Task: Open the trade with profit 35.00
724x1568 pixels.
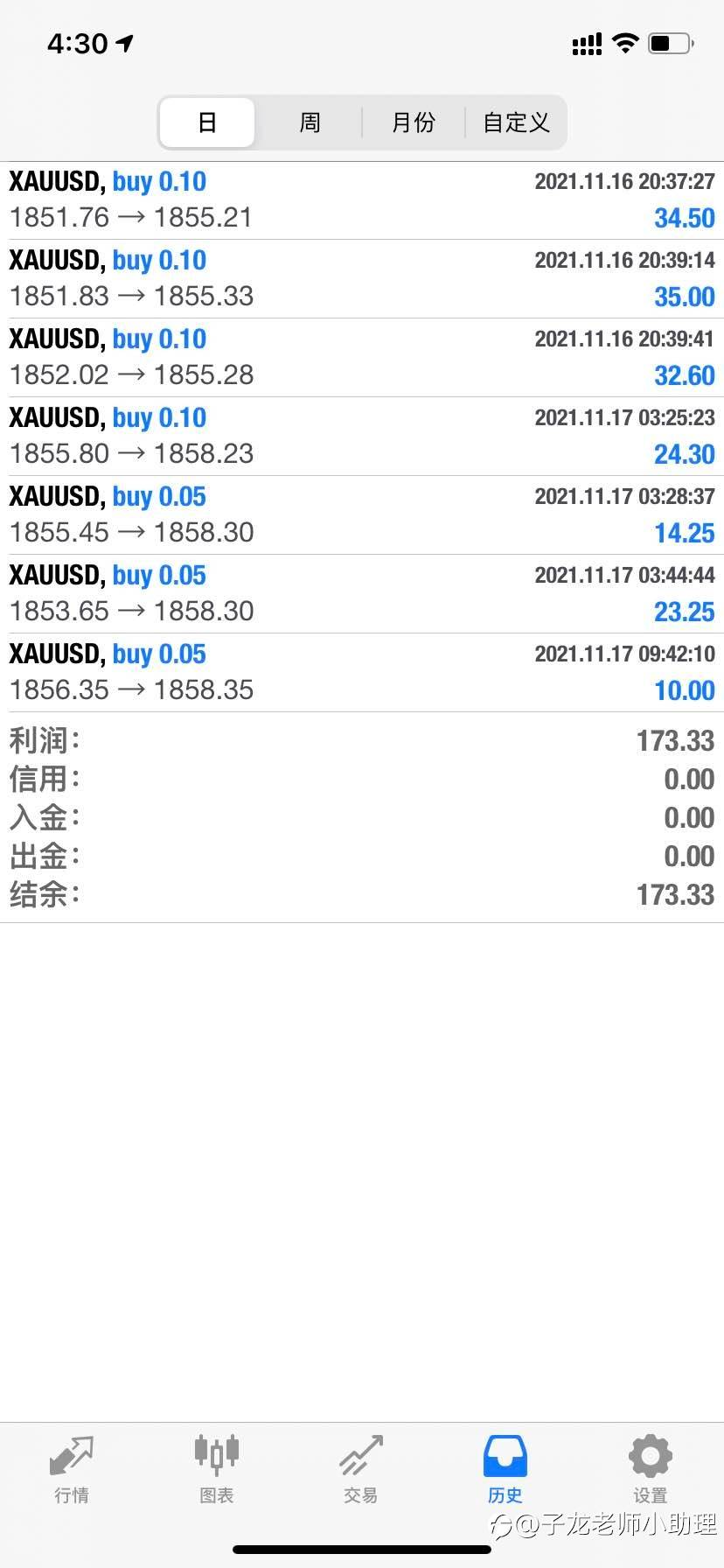Action: point(362,279)
